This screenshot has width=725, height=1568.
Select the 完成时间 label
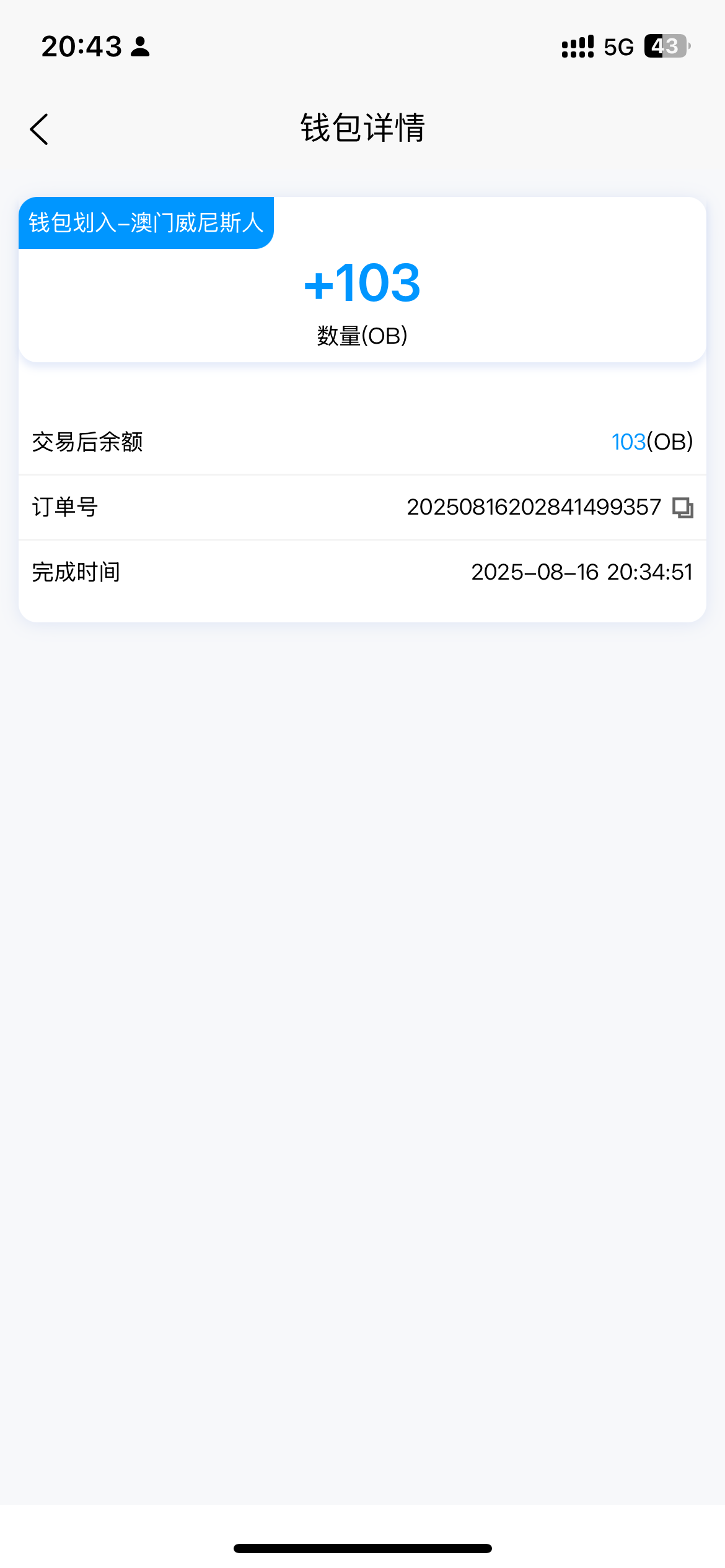[76, 572]
